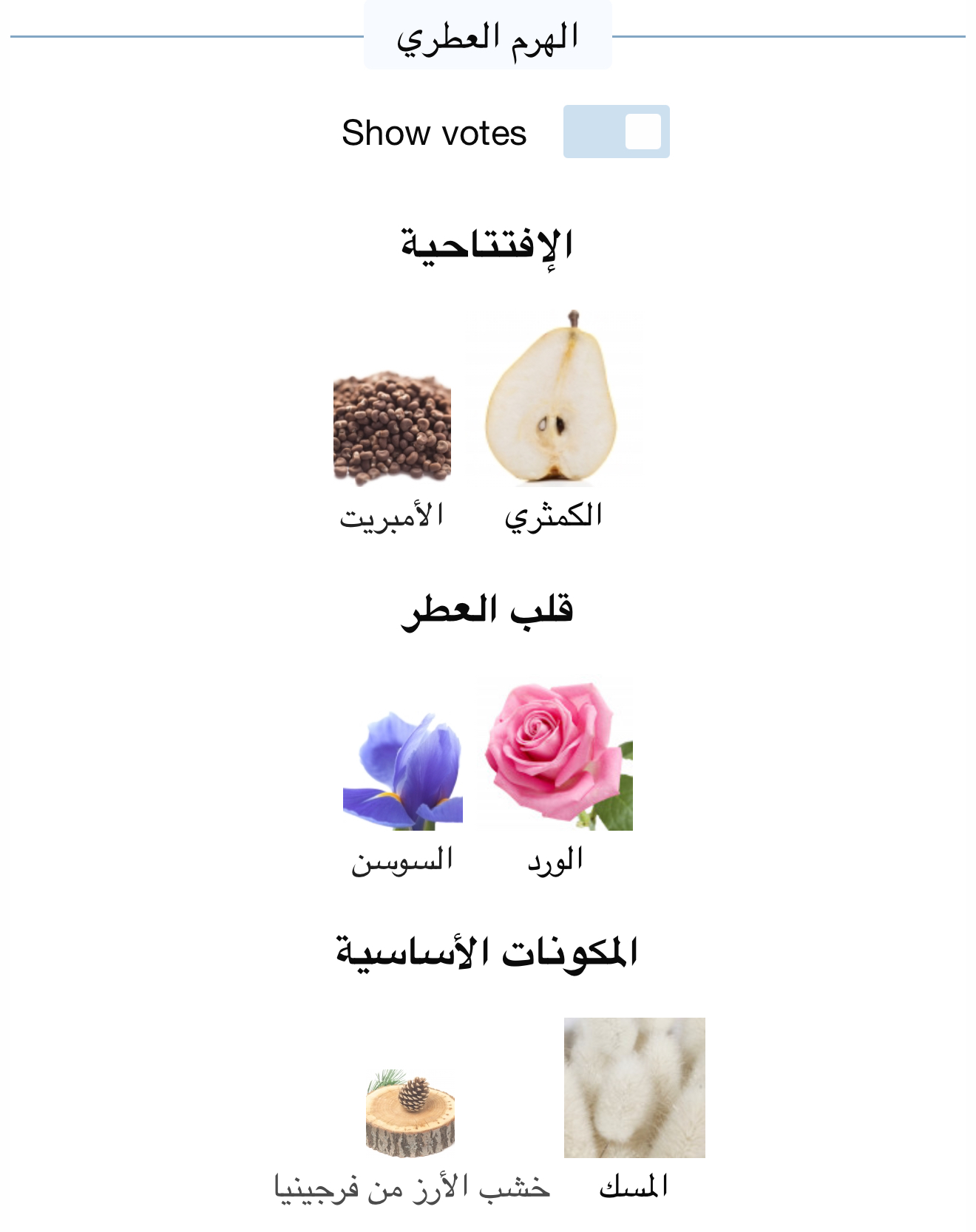Open the السوسن iris note

pos(402,772)
